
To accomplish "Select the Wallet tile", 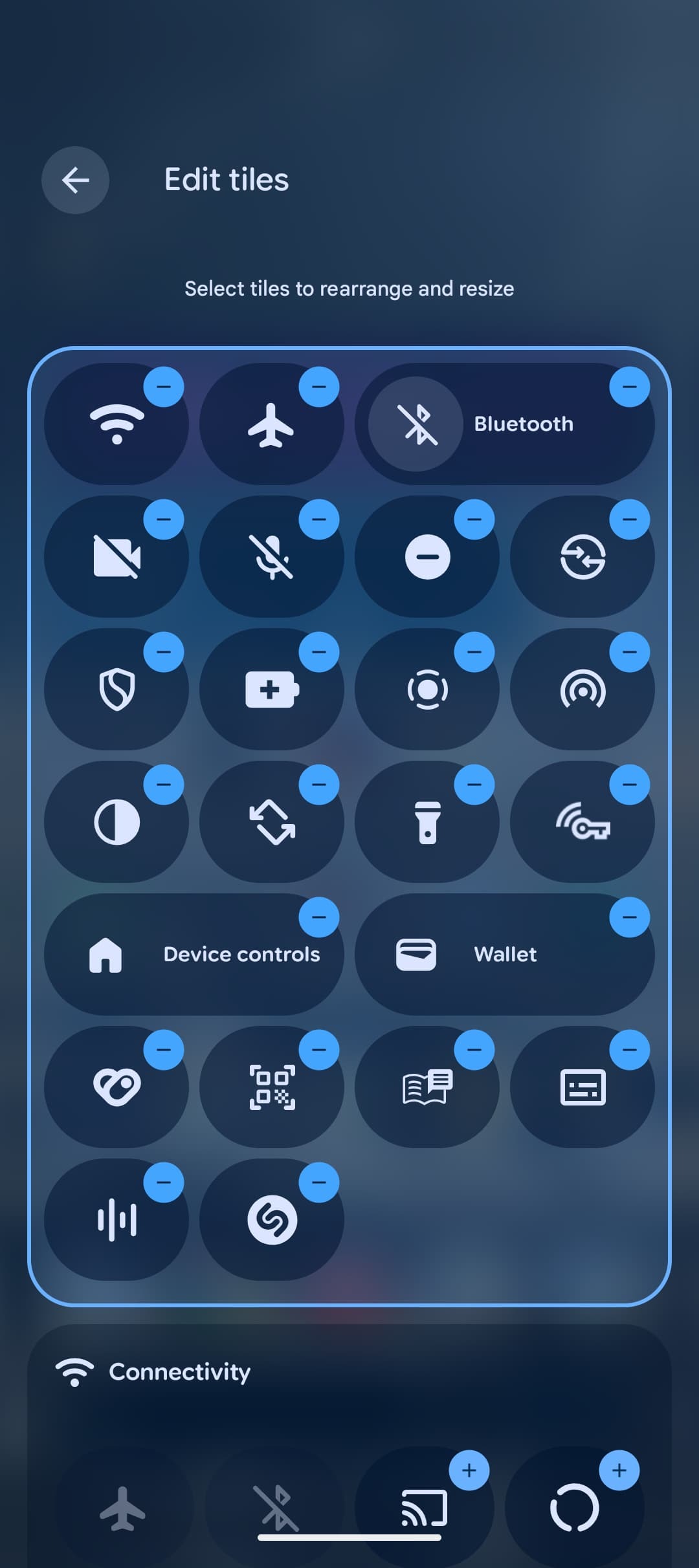I will pyautogui.click(x=505, y=953).
